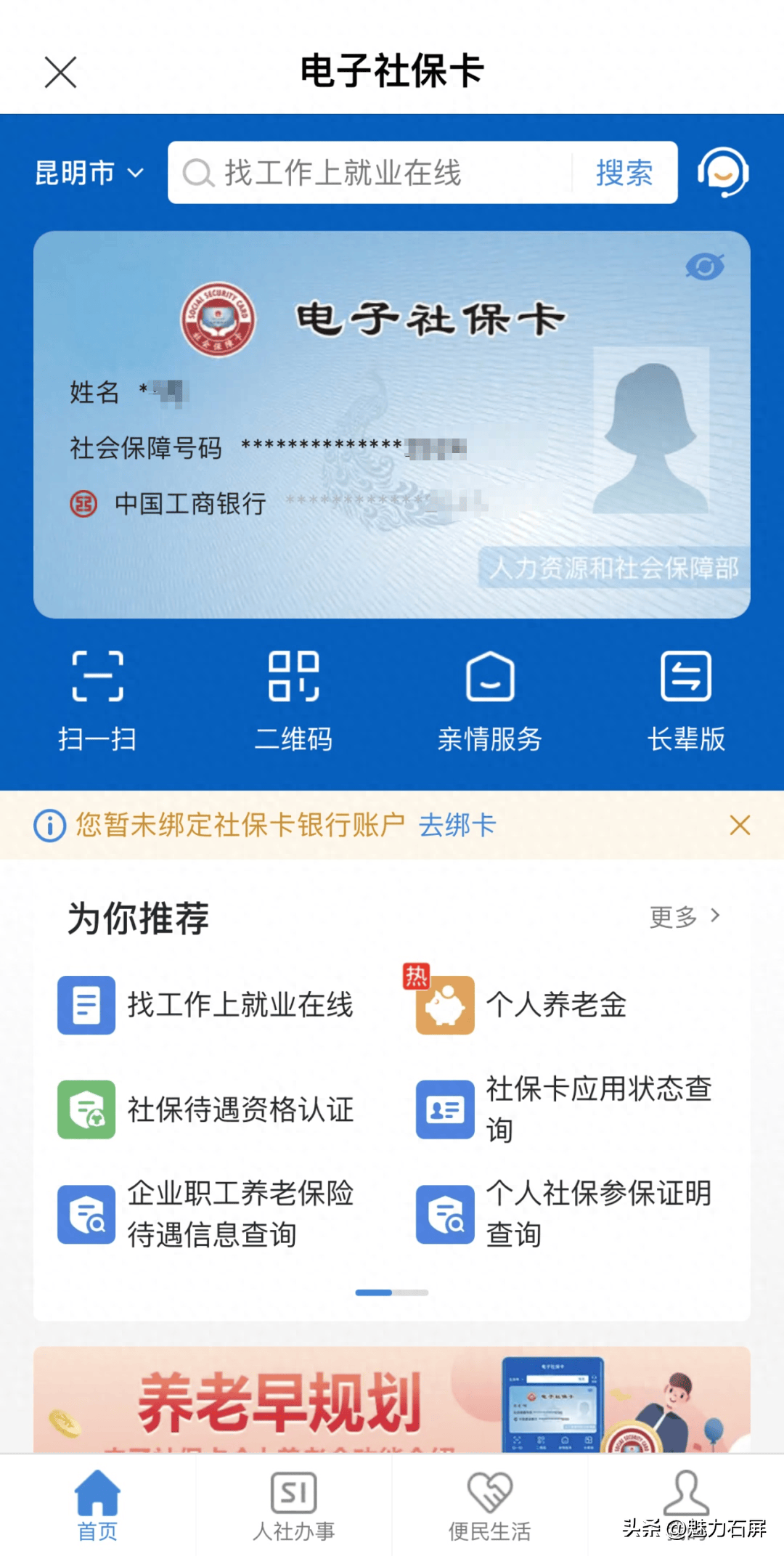
Task: Open 更多 recommended services
Action: point(684,916)
